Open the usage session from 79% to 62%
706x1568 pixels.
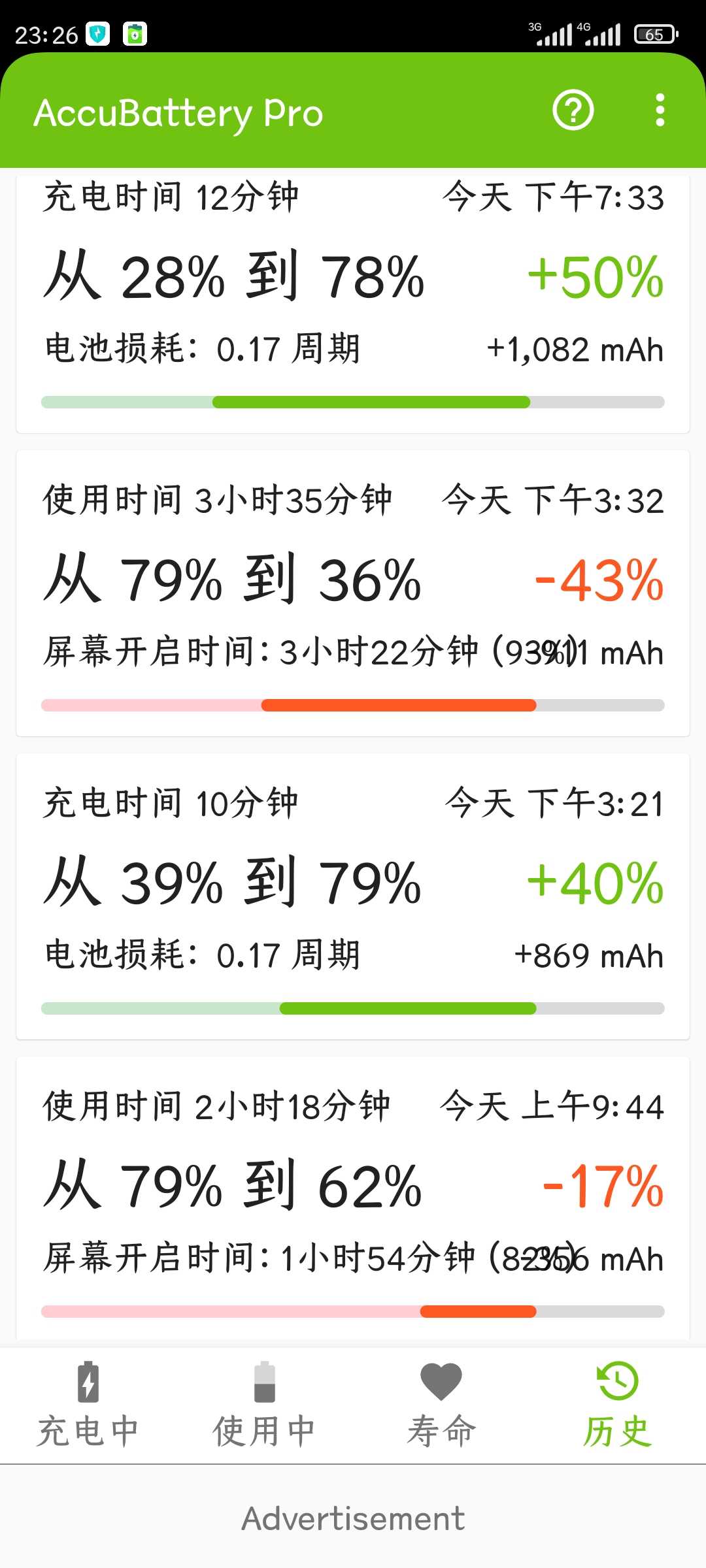tap(353, 1198)
